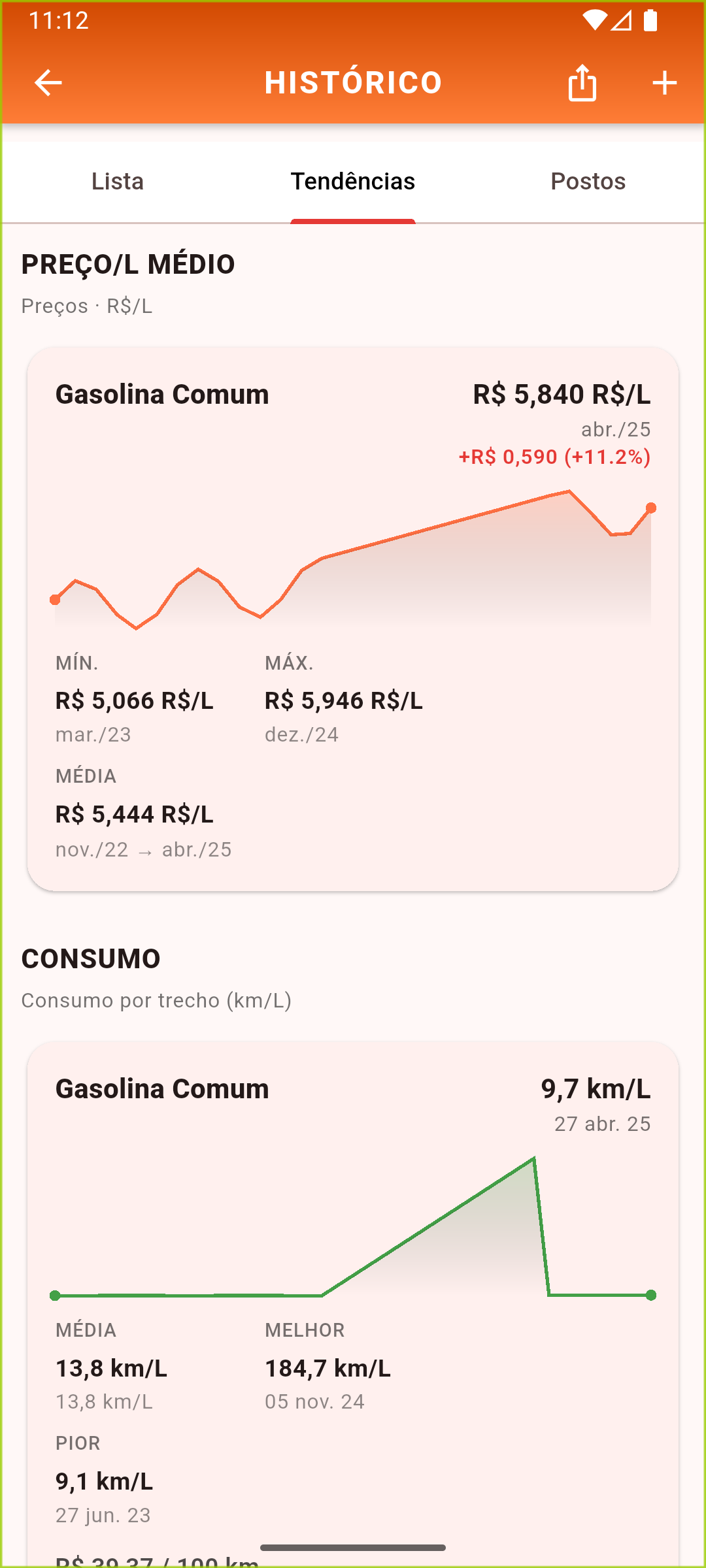This screenshot has width=706, height=1568.
Task: Click the MELHOR value 184,7 km/L
Action: (328, 1367)
